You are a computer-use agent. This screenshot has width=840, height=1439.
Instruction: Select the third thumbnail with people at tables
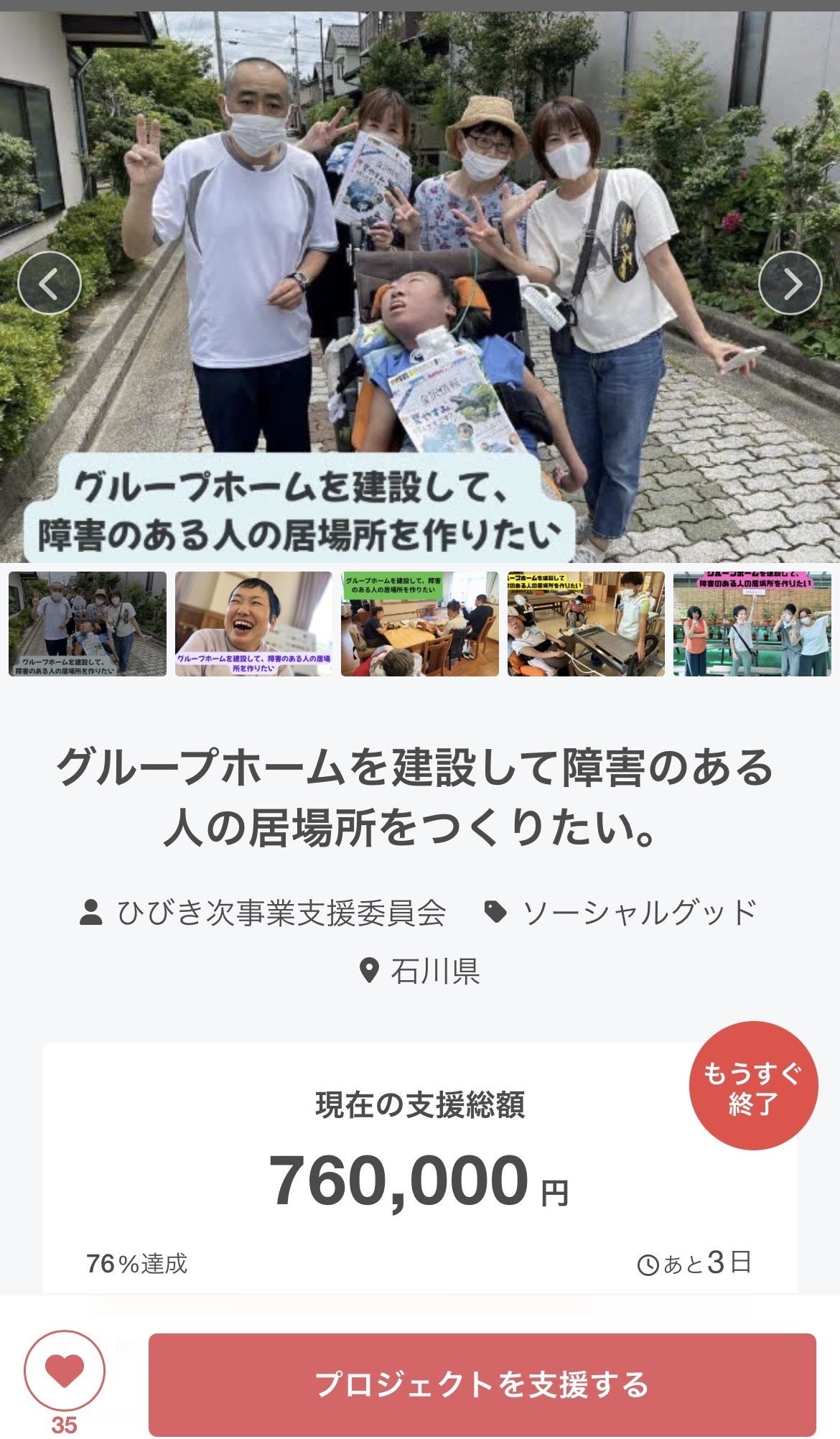tap(419, 623)
